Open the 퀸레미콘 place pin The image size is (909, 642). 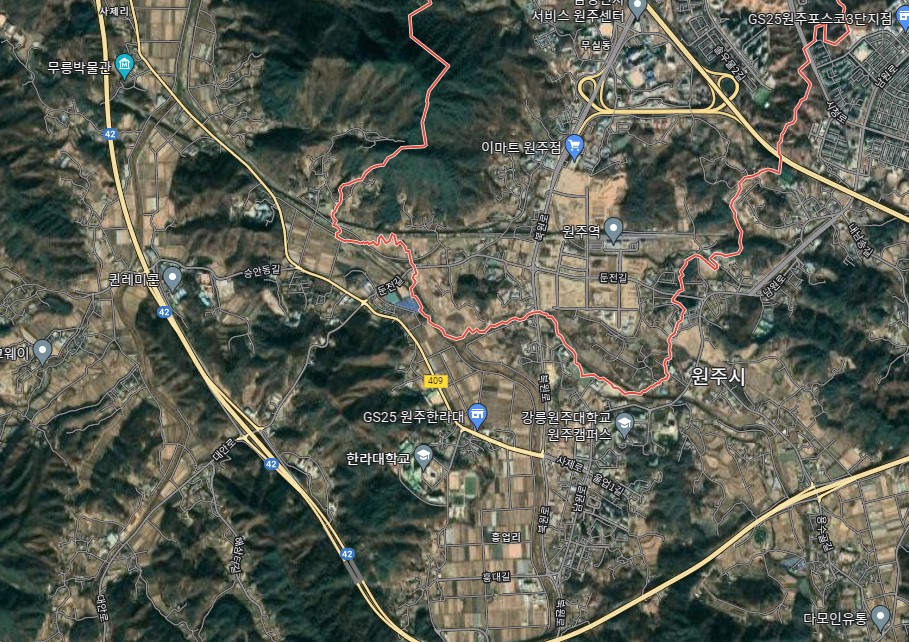[x=173, y=277]
